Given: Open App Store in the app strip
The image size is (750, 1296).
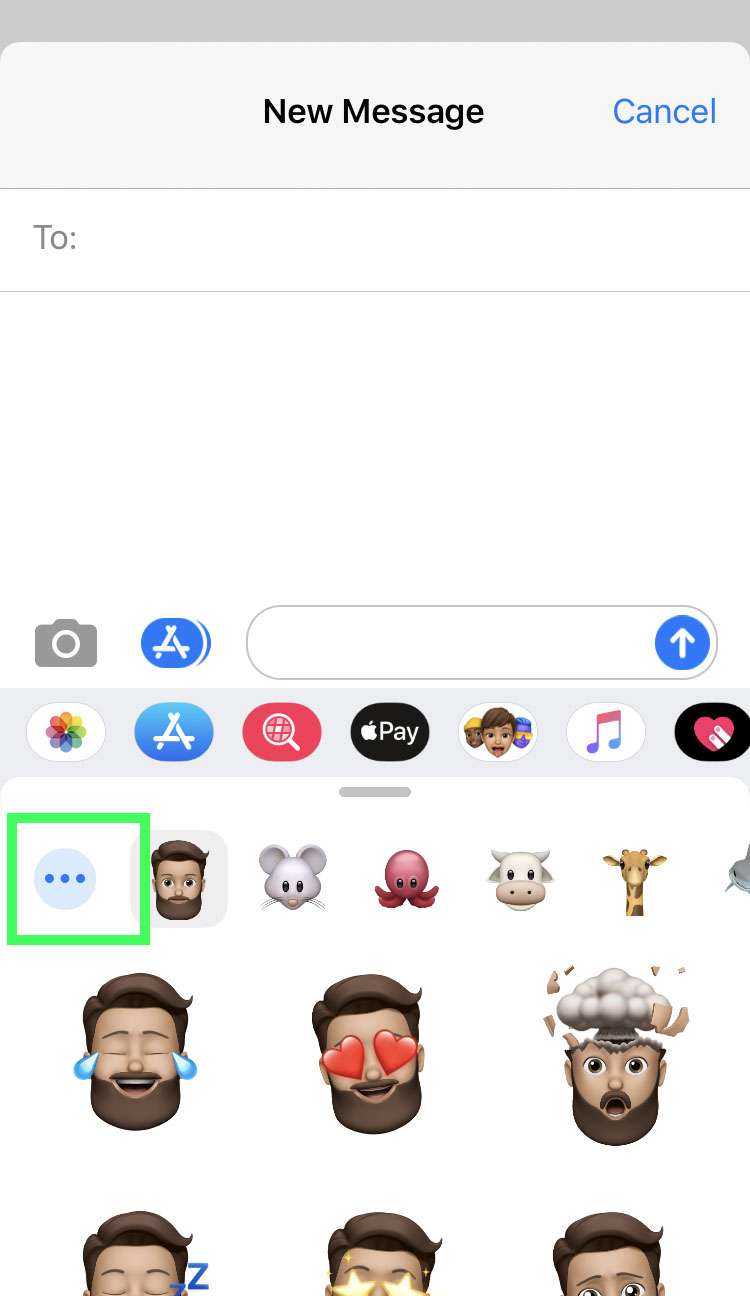Looking at the screenshot, I should 174,733.
